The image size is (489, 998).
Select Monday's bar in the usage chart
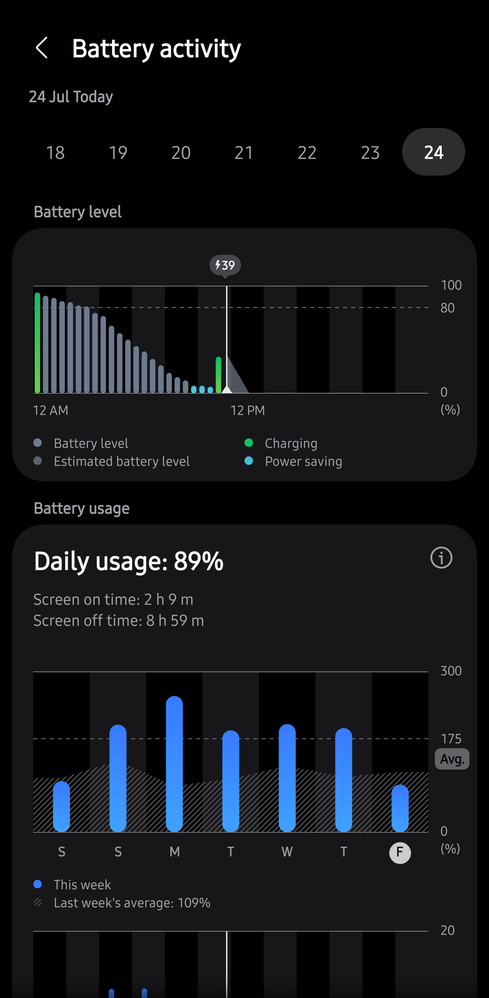coord(174,764)
